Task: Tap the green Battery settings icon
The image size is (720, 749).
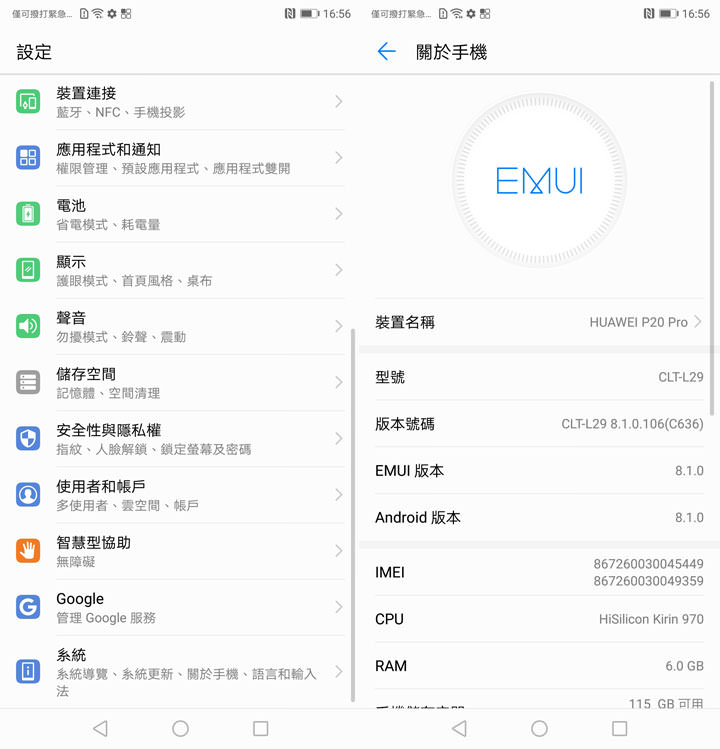Action: click(x=28, y=213)
